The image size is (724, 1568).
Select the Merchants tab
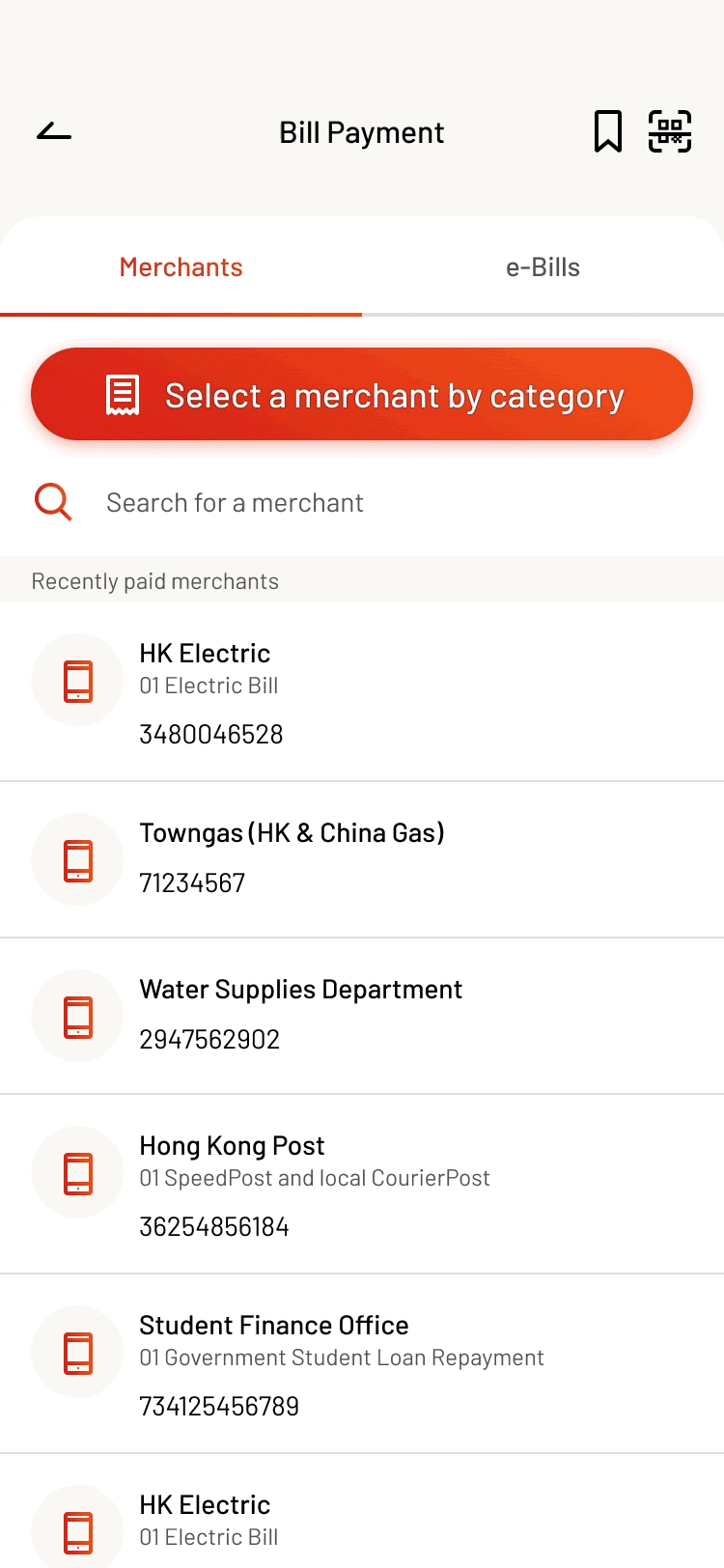(181, 267)
